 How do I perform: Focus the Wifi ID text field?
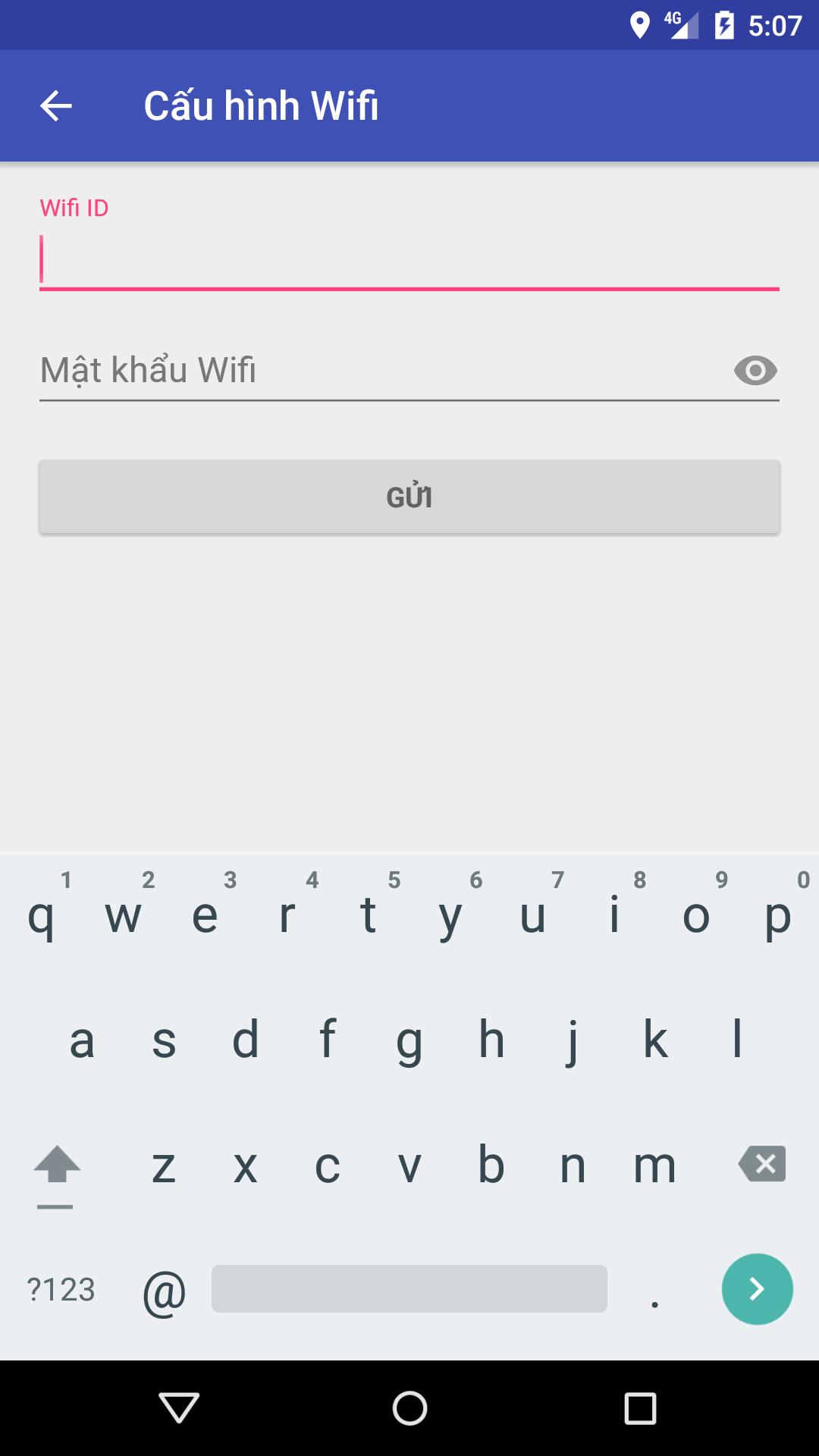[x=409, y=260]
